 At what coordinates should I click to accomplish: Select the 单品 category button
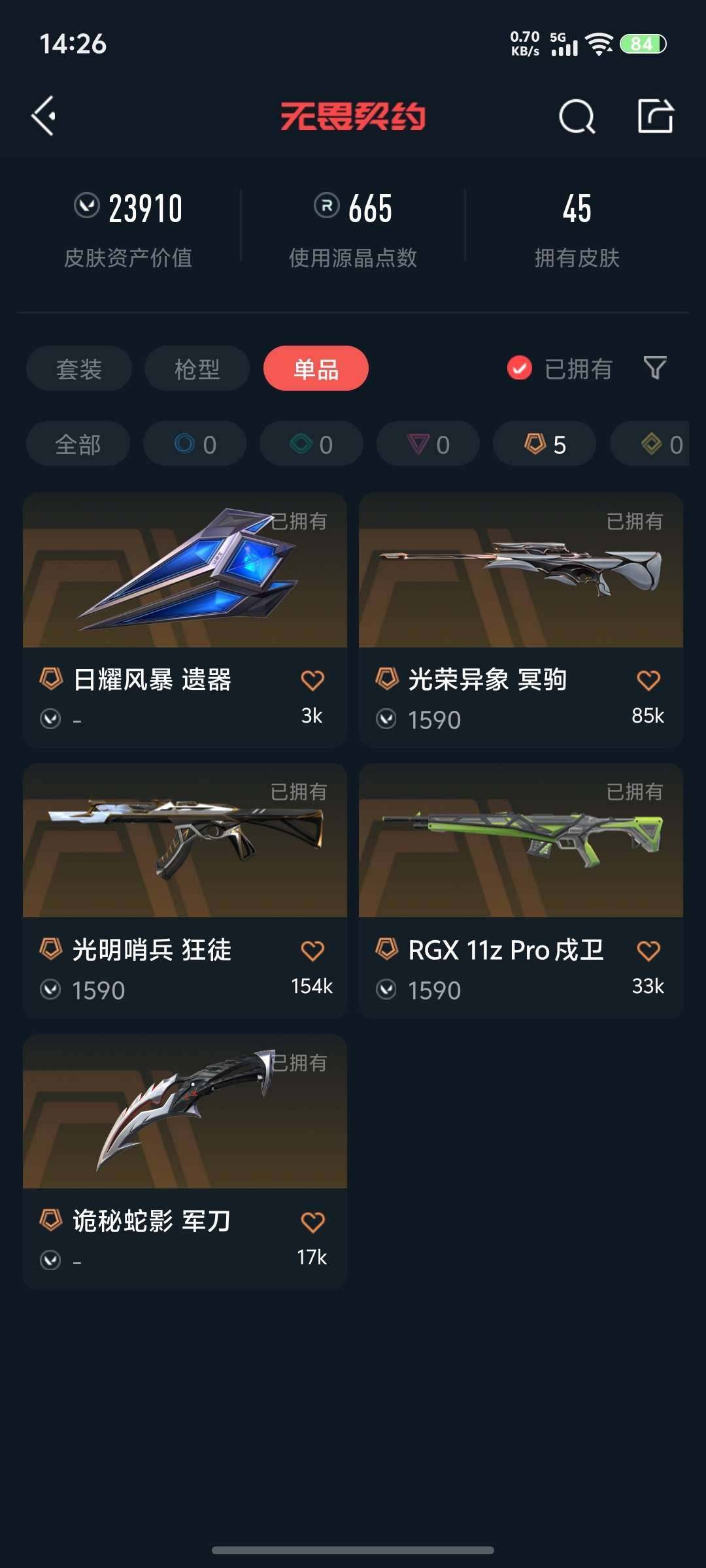click(316, 369)
